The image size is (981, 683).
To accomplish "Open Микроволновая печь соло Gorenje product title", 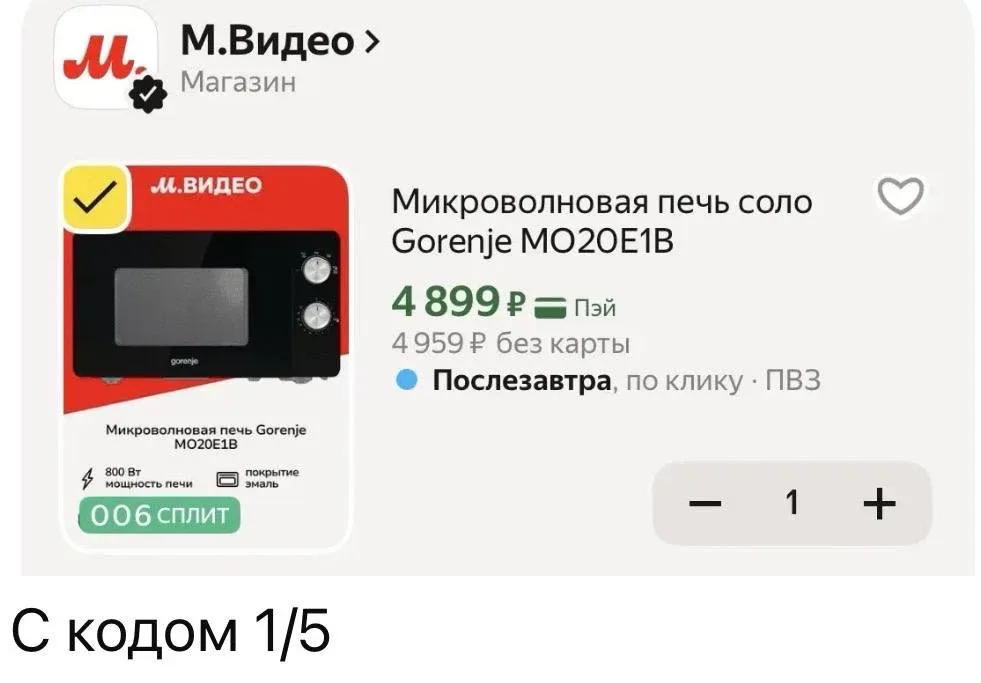I will (x=600, y=221).
